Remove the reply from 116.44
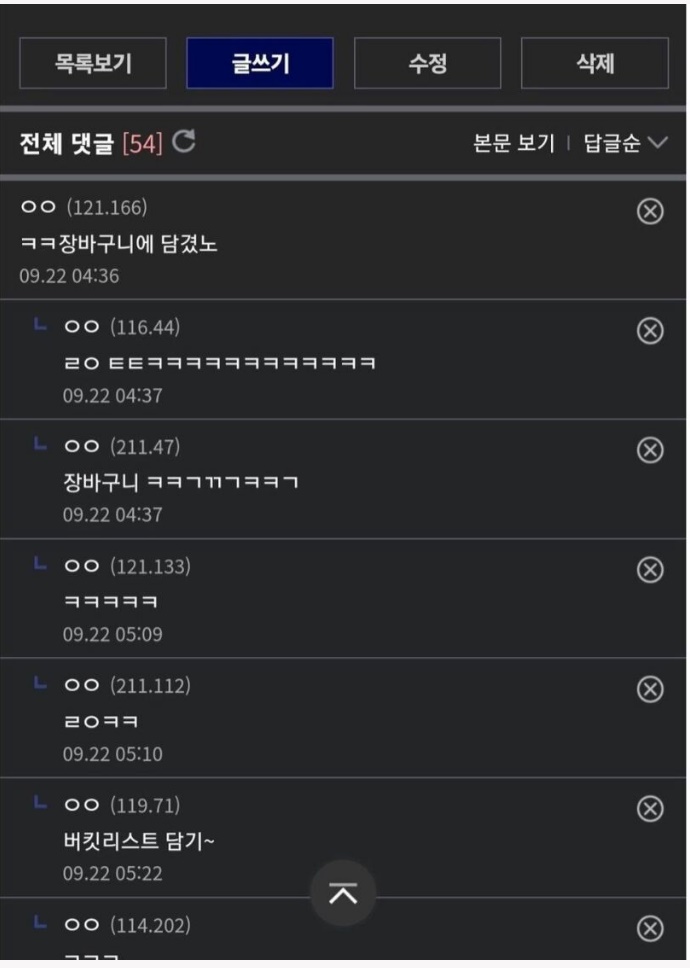690x968 pixels. click(650, 331)
